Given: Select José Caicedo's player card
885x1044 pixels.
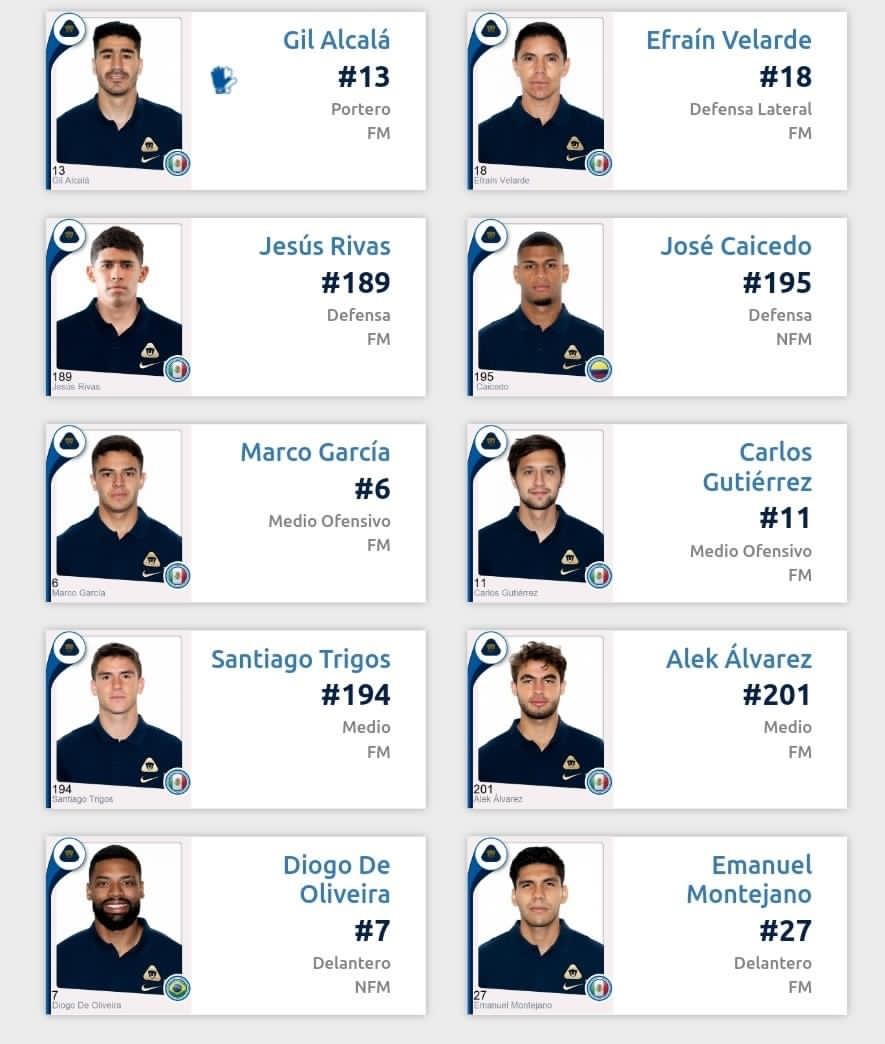Looking at the screenshot, I should [x=657, y=307].
